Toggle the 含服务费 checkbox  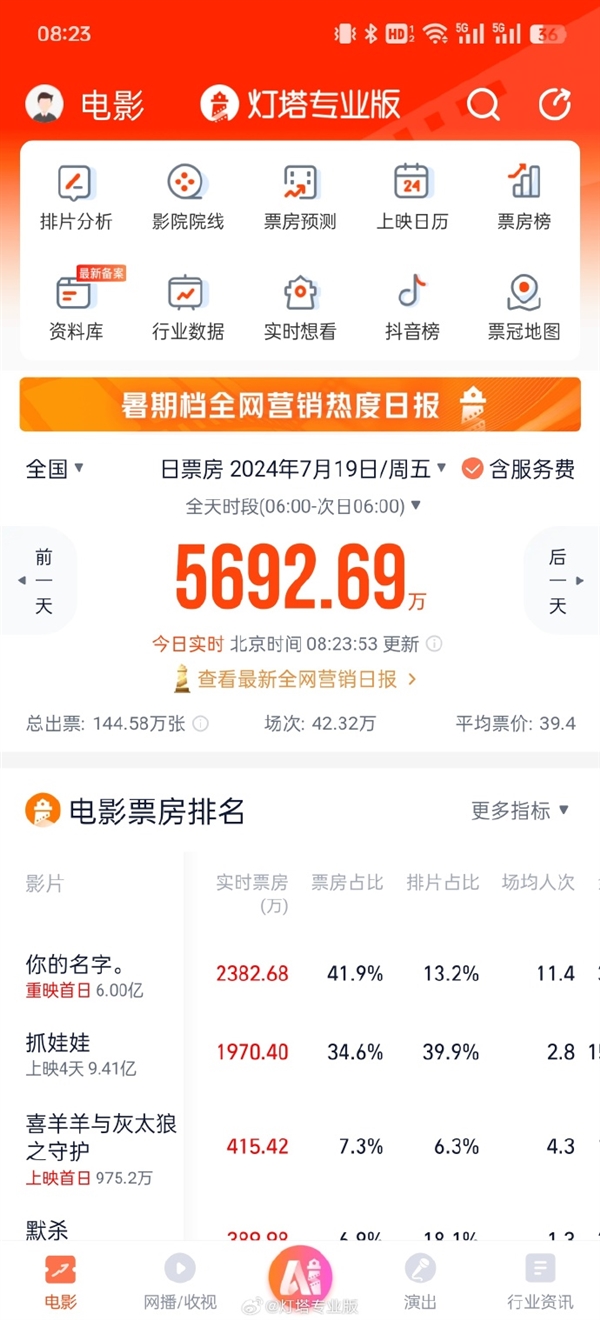tap(472, 468)
